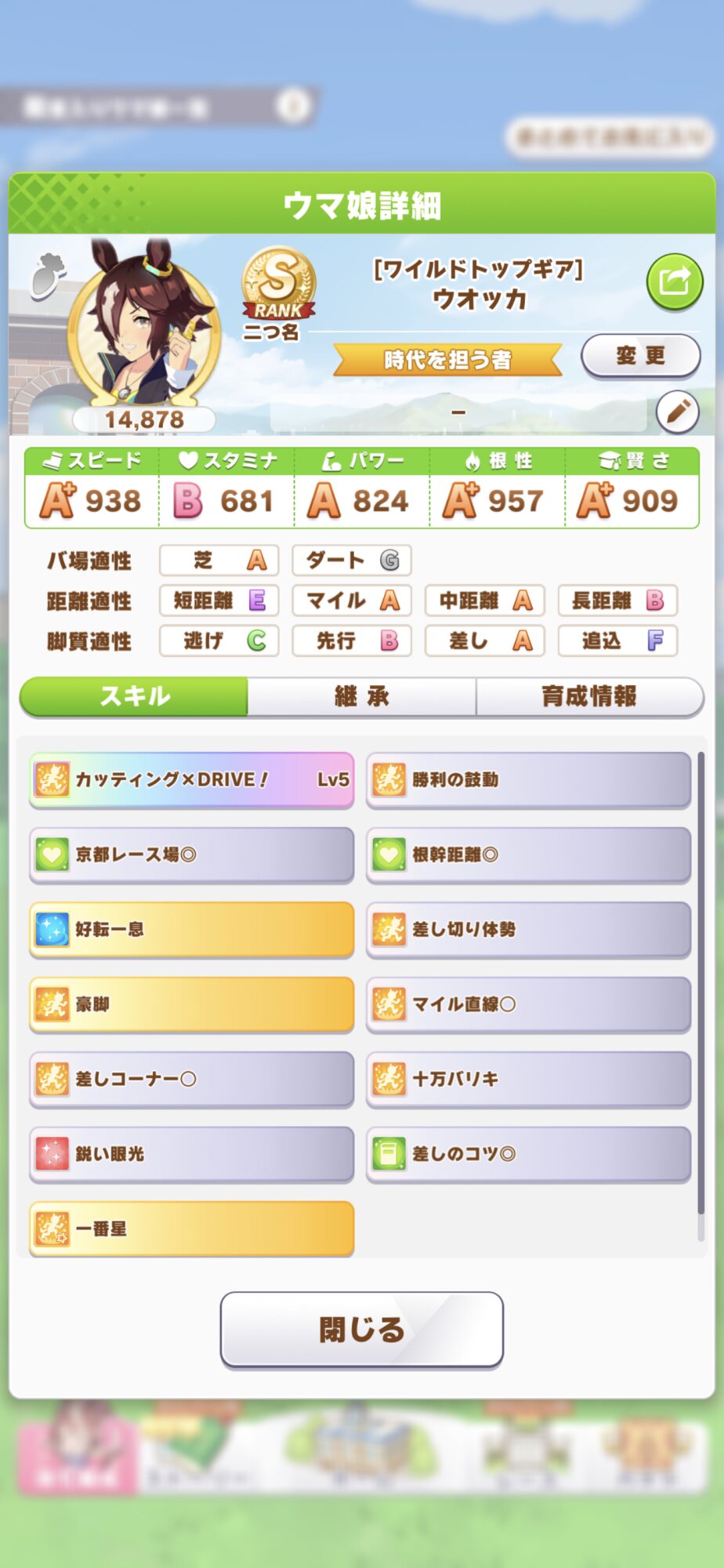Open the 差しのコツ◎ skill
This screenshot has width=724, height=1568.
[528, 1154]
